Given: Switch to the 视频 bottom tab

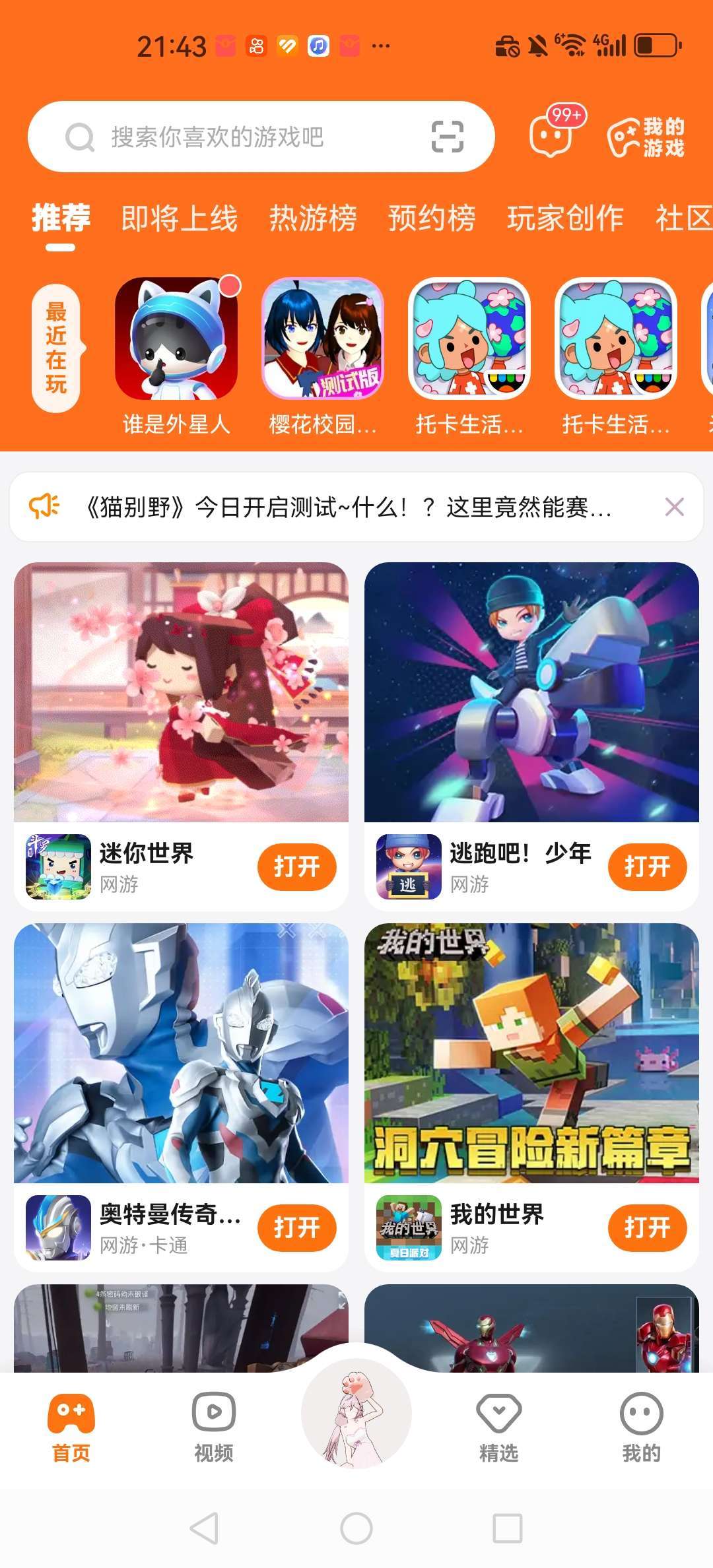Looking at the screenshot, I should pos(213,1427).
